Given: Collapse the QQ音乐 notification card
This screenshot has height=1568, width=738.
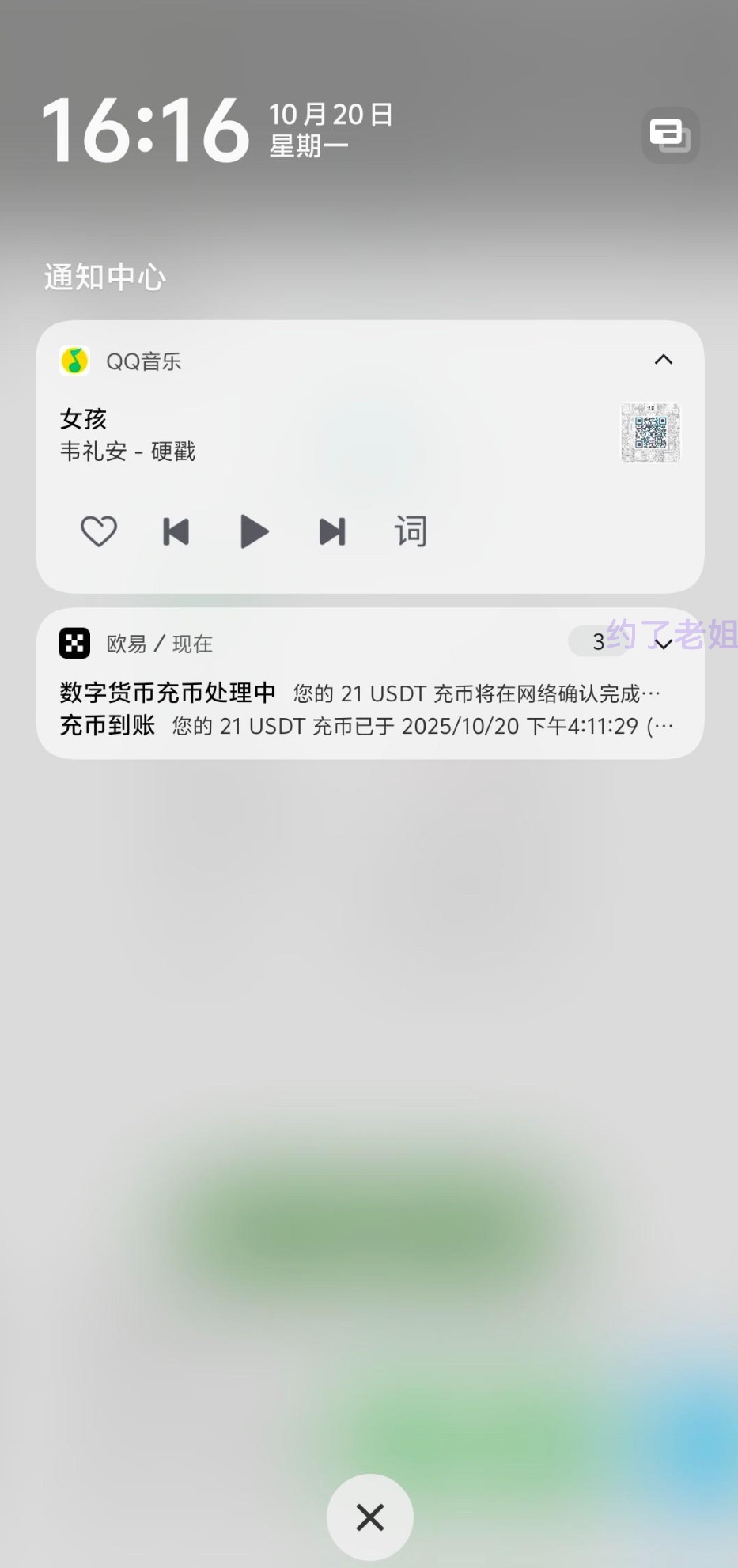Looking at the screenshot, I should coord(663,361).
